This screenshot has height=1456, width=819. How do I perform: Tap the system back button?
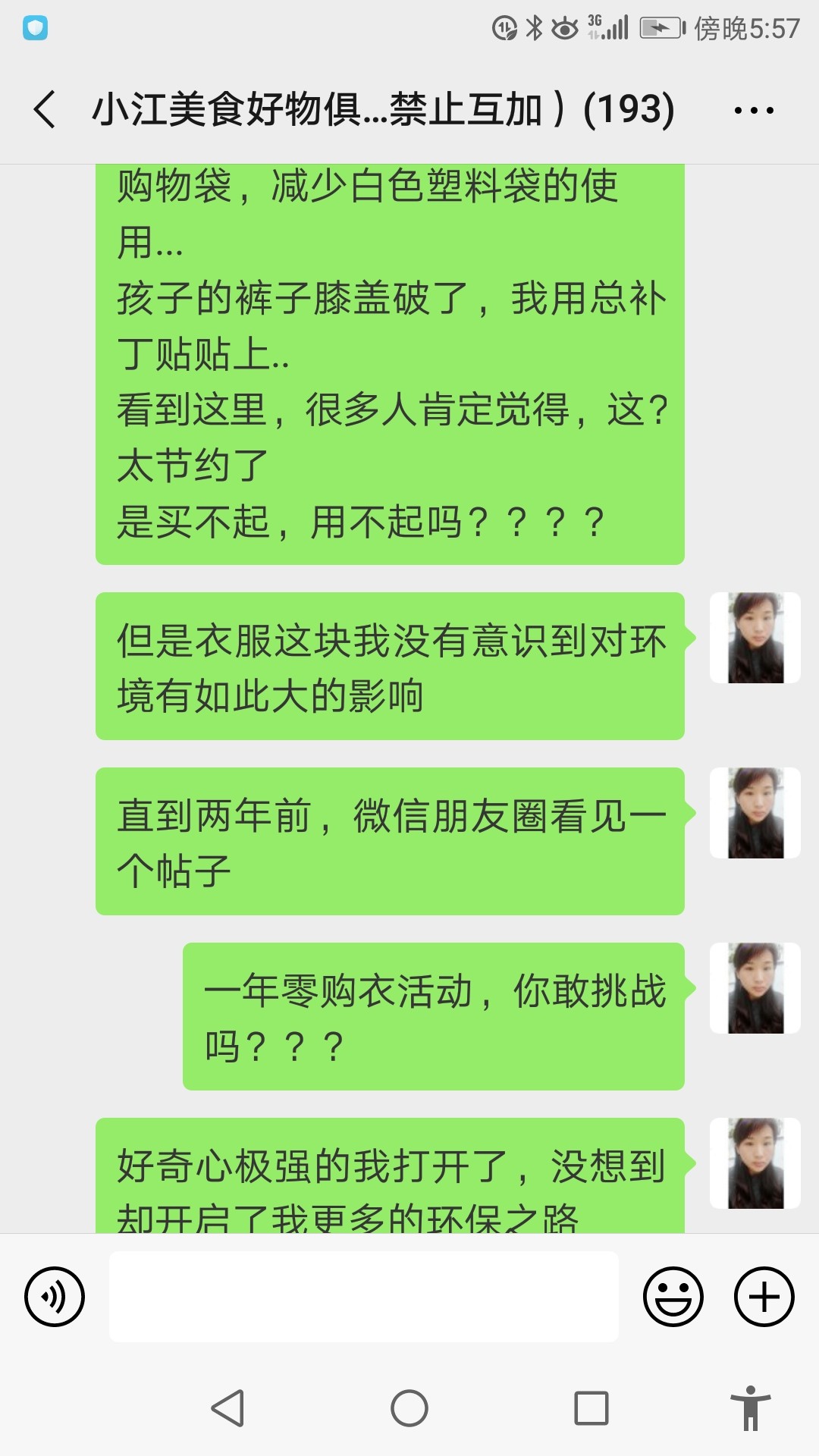click(227, 1408)
